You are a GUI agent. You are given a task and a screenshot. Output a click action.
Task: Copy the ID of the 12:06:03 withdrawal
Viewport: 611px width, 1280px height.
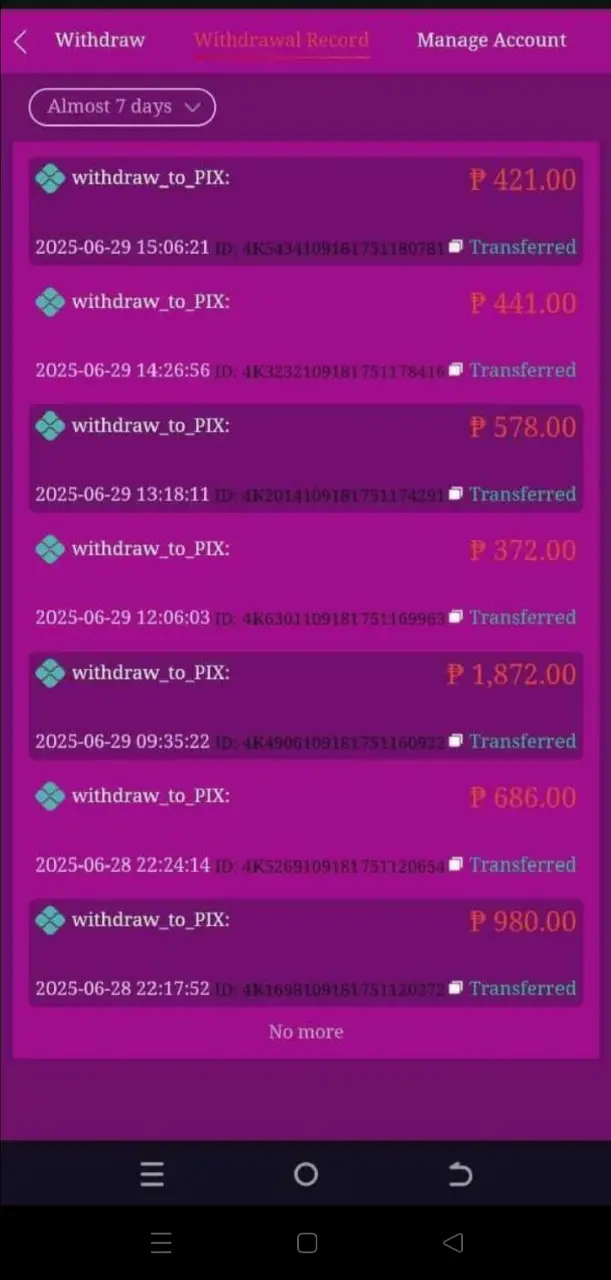click(455, 617)
